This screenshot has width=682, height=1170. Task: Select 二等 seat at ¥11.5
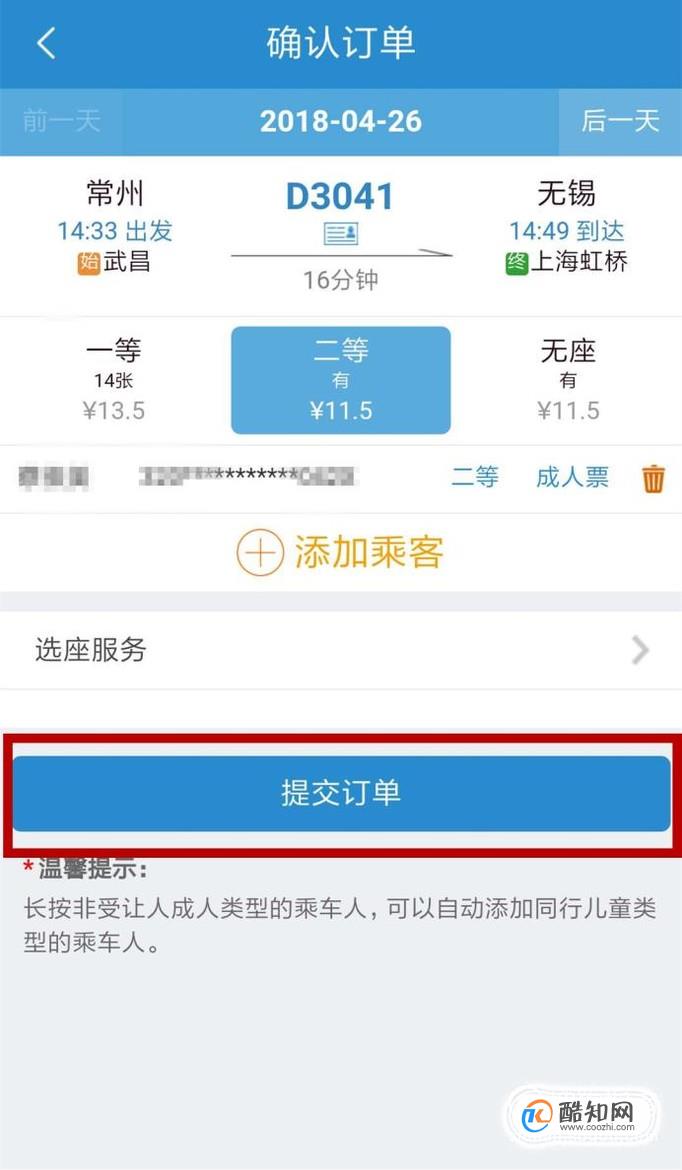pos(341,380)
